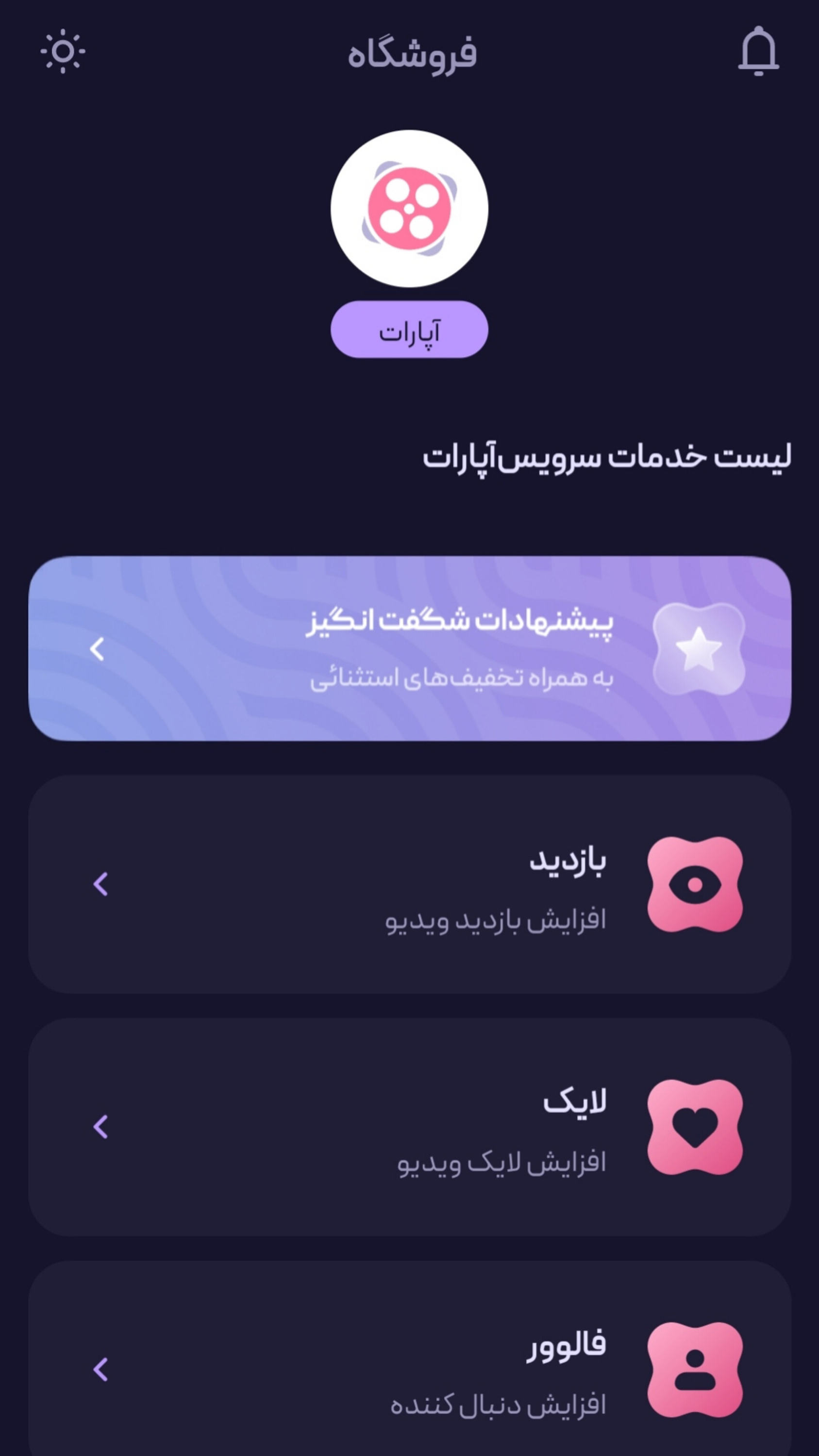The height and width of the screenshot is (1456, 819).
Task: Open the notifications bell
Action: point(758,51)
